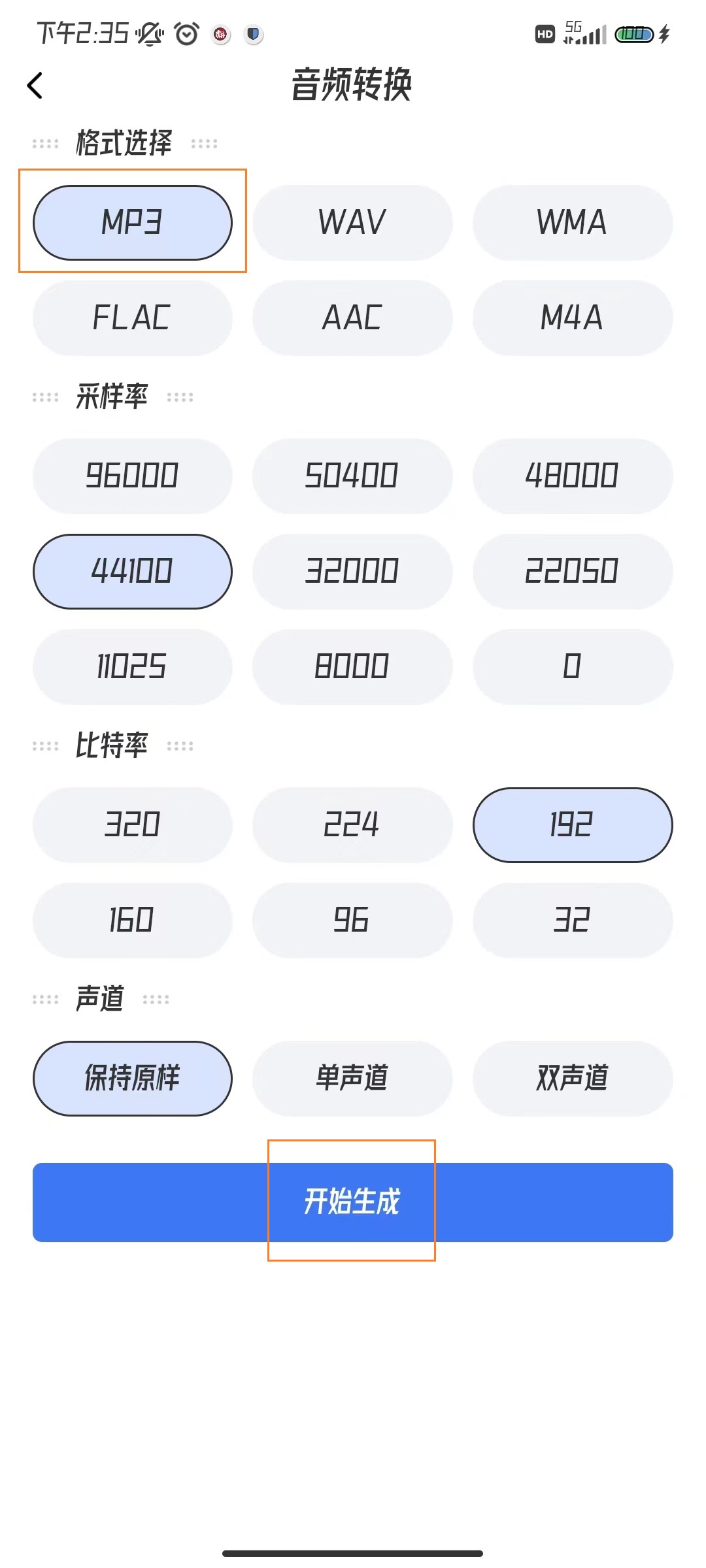Pick the 8000 sample rate
Image resolution: width=706 pixels, height=1568 pixels.
352,667
